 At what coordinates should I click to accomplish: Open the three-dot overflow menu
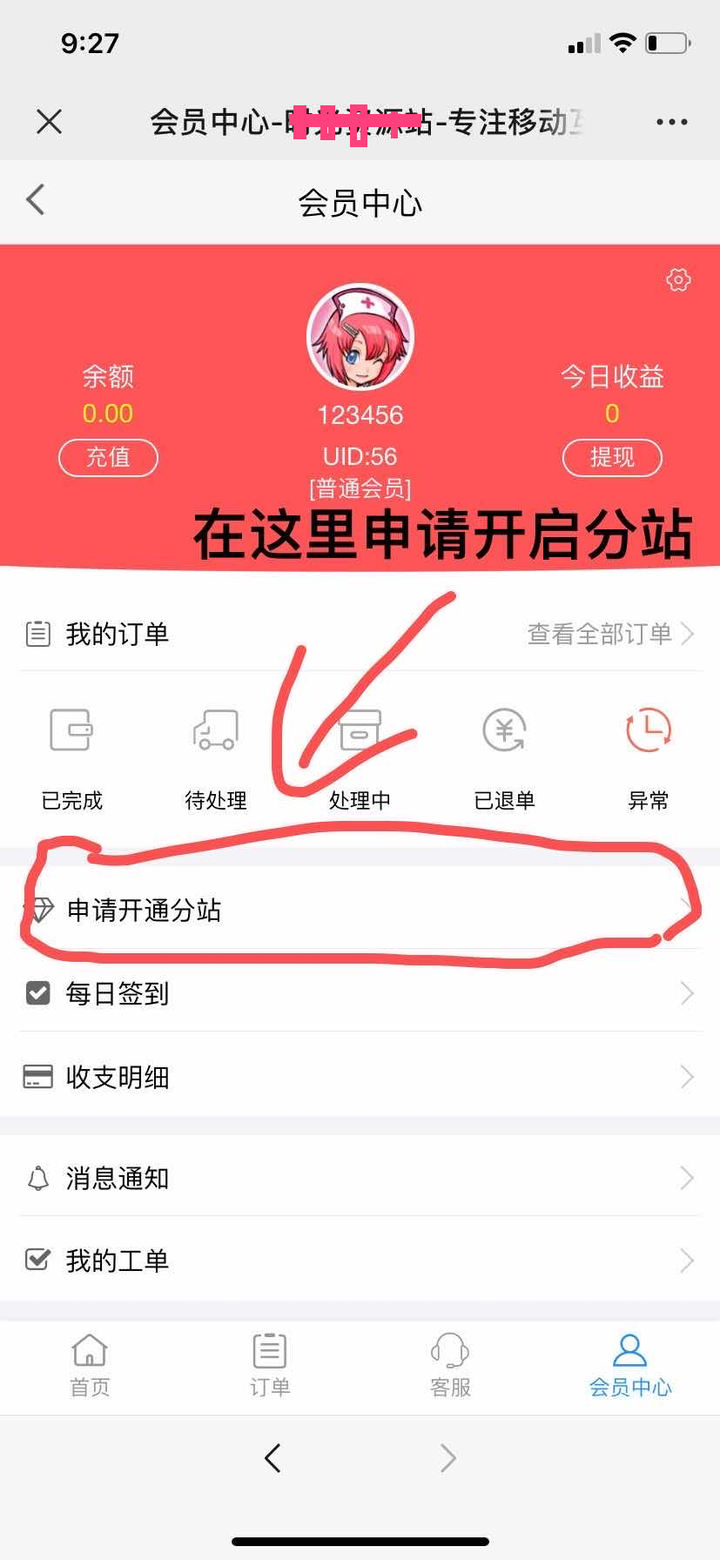[x=671, y=122]
